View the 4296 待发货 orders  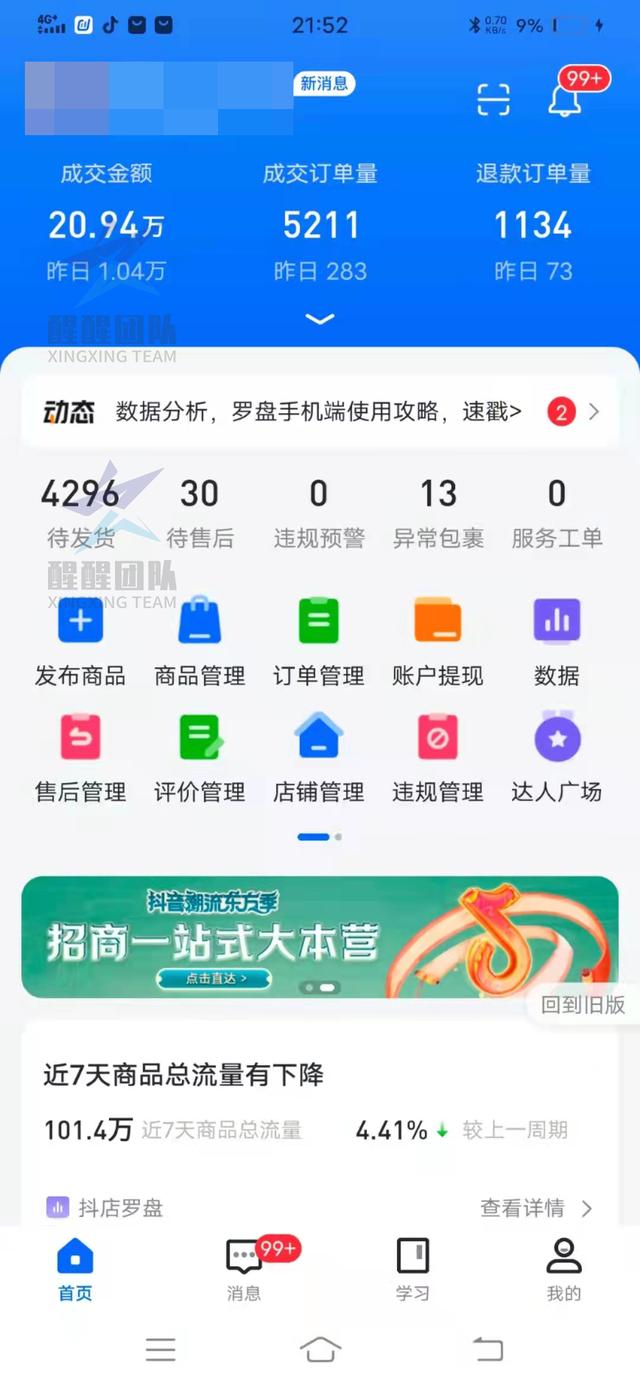[x=81, y=512]
